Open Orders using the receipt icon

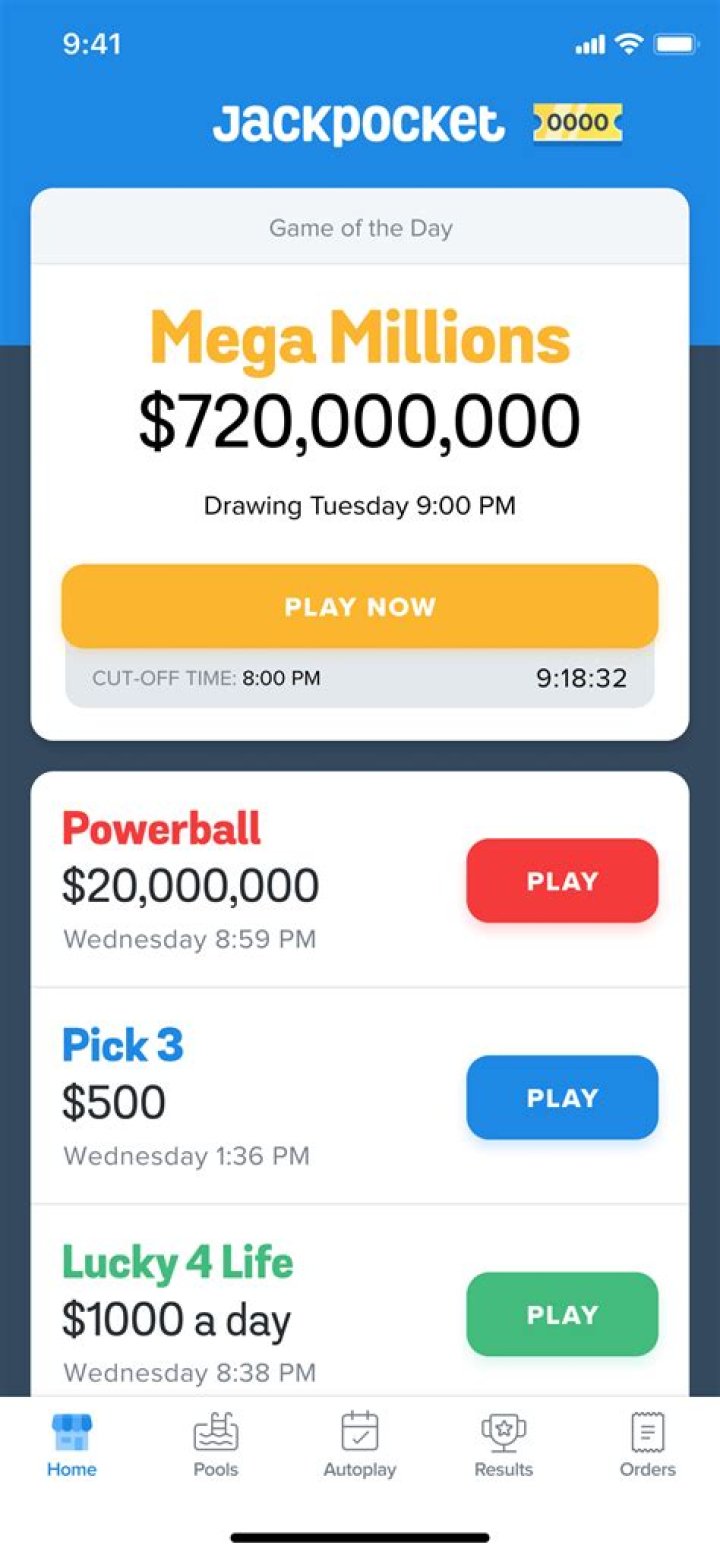[647, 1434]
